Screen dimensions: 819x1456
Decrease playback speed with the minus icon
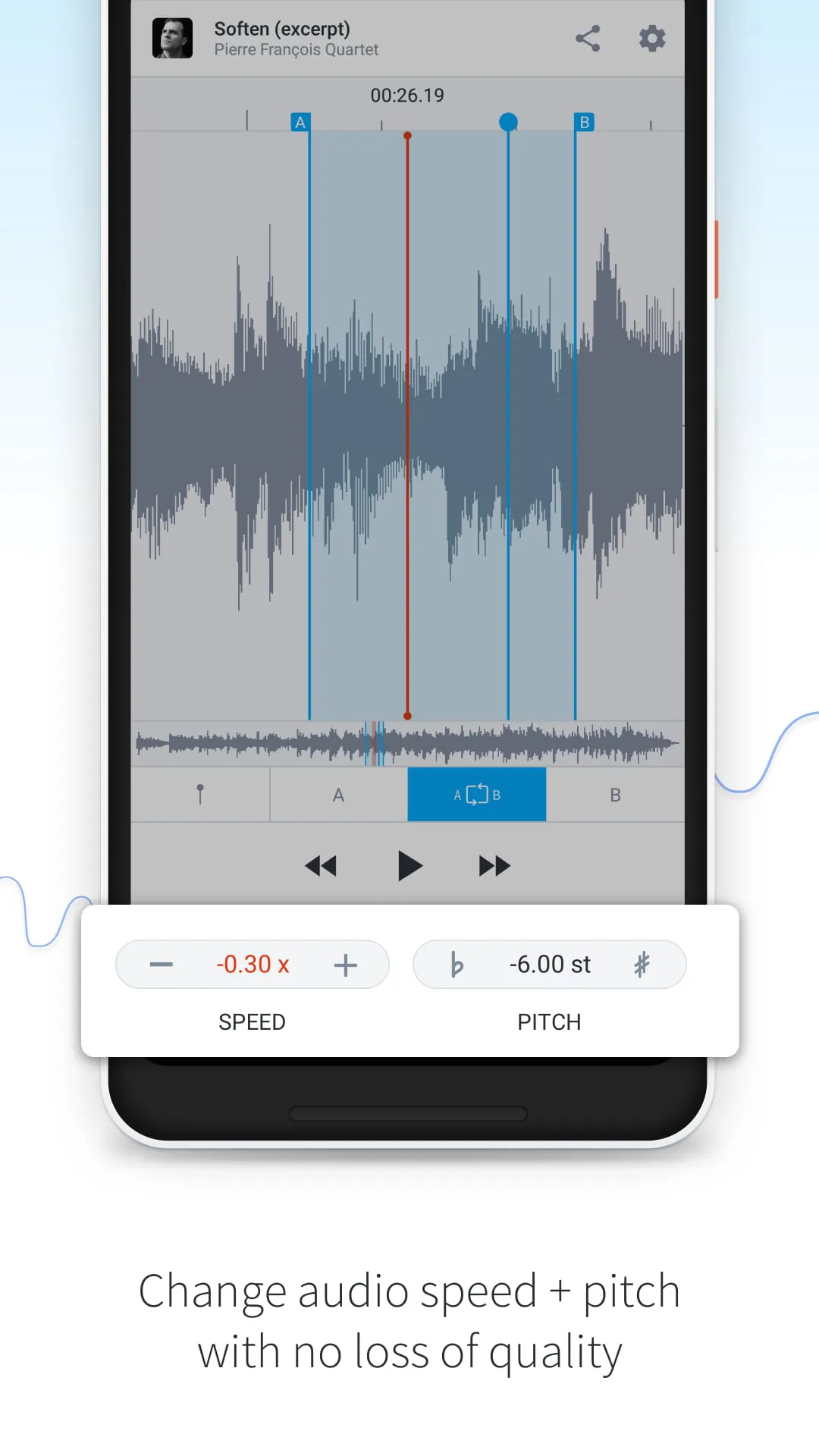pos(161,964)
